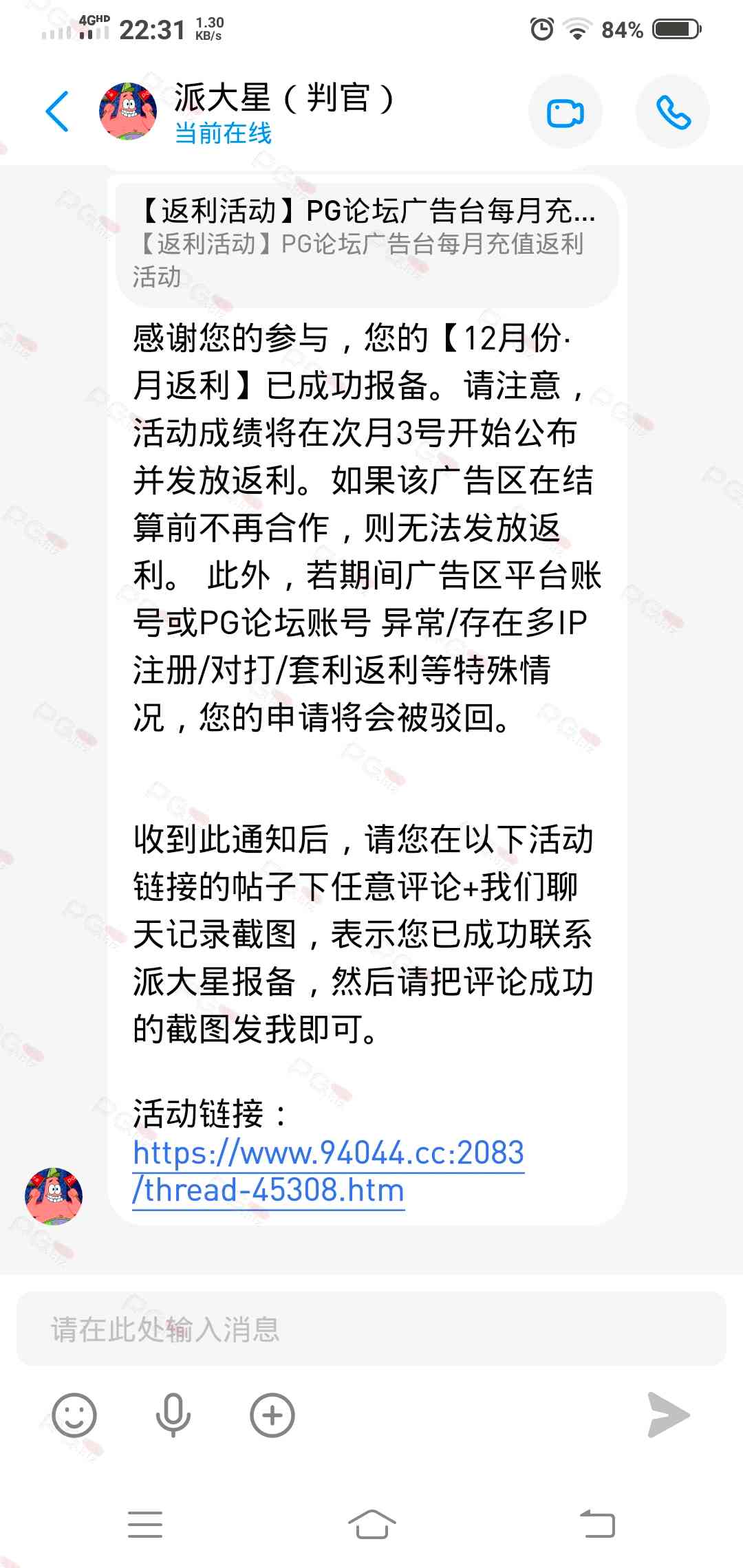743x1568 pixels.
Task: Open the system recent apps menu
Action: (x=145, y=1524)
